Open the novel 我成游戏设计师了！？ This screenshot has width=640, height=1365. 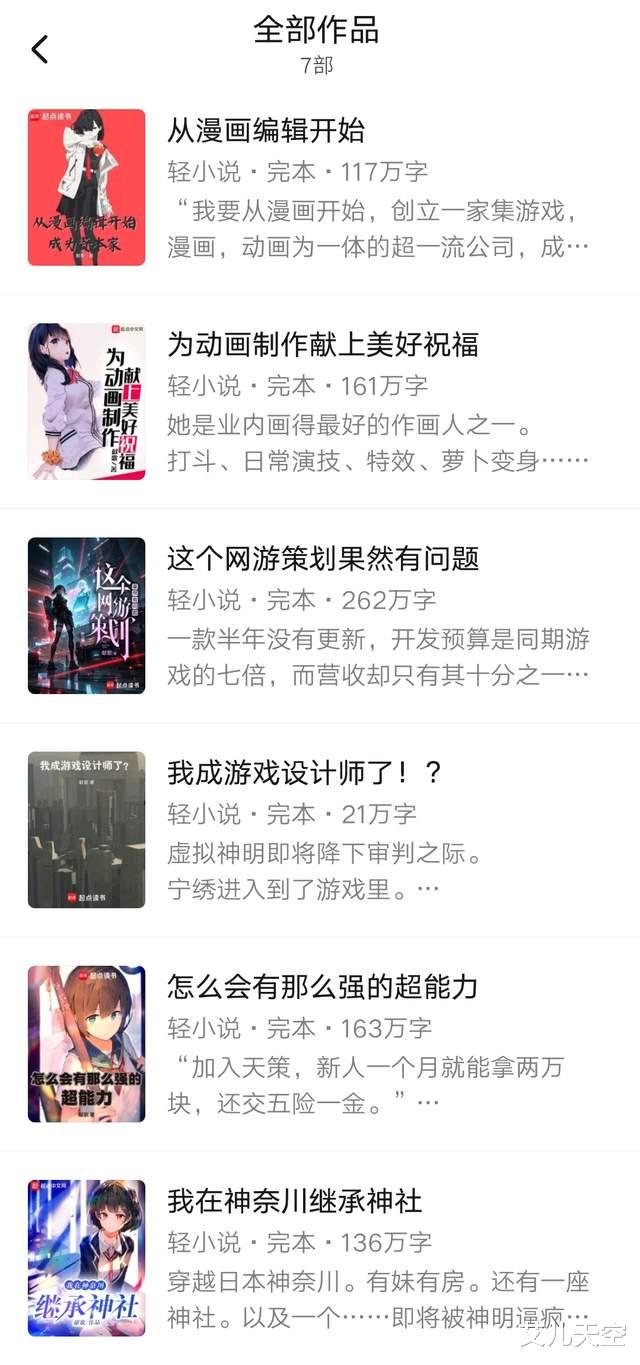[304, 772]
